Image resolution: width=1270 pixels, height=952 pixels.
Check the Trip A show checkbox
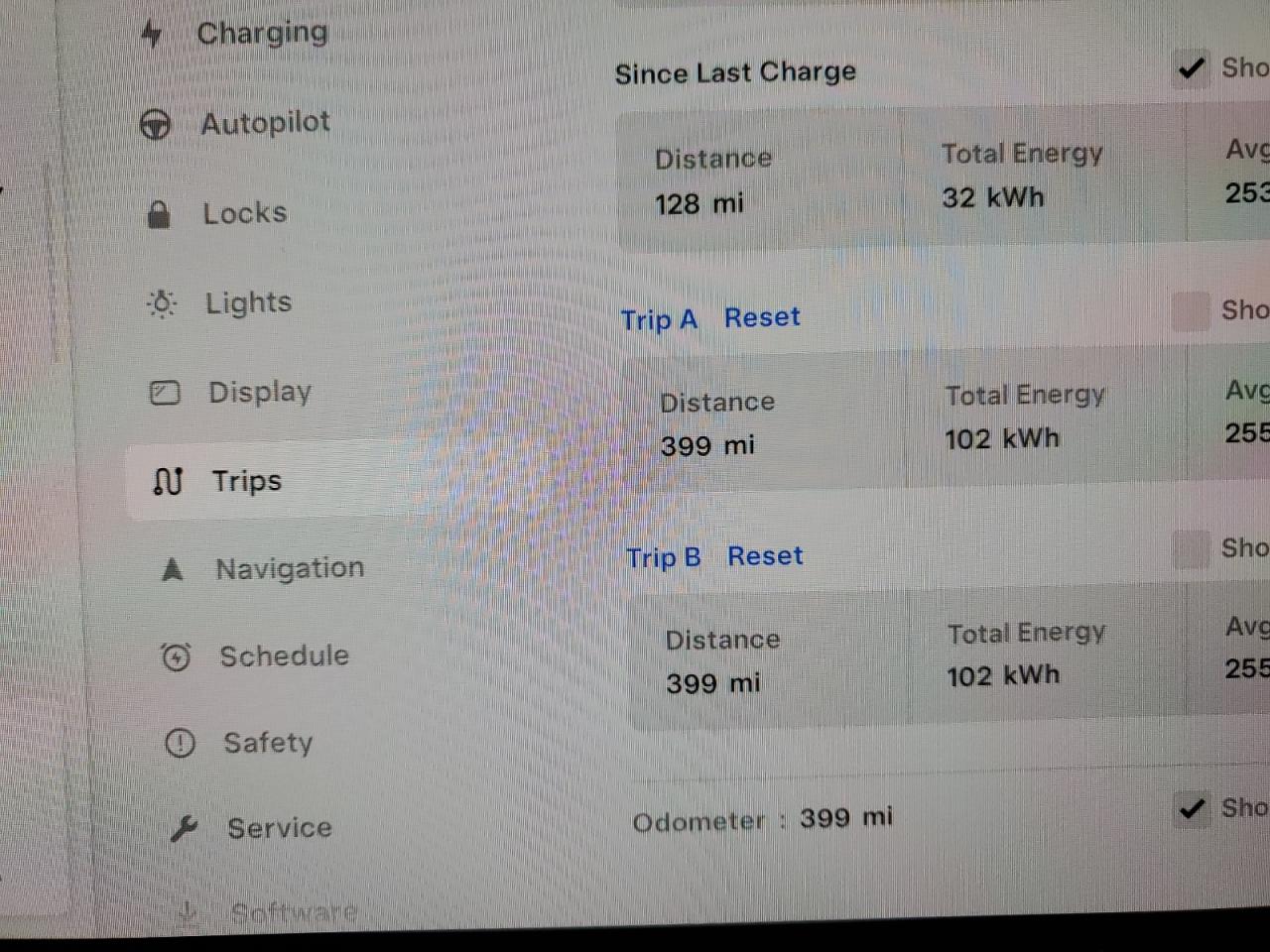pyautogui.click(x=1191, y=310)
